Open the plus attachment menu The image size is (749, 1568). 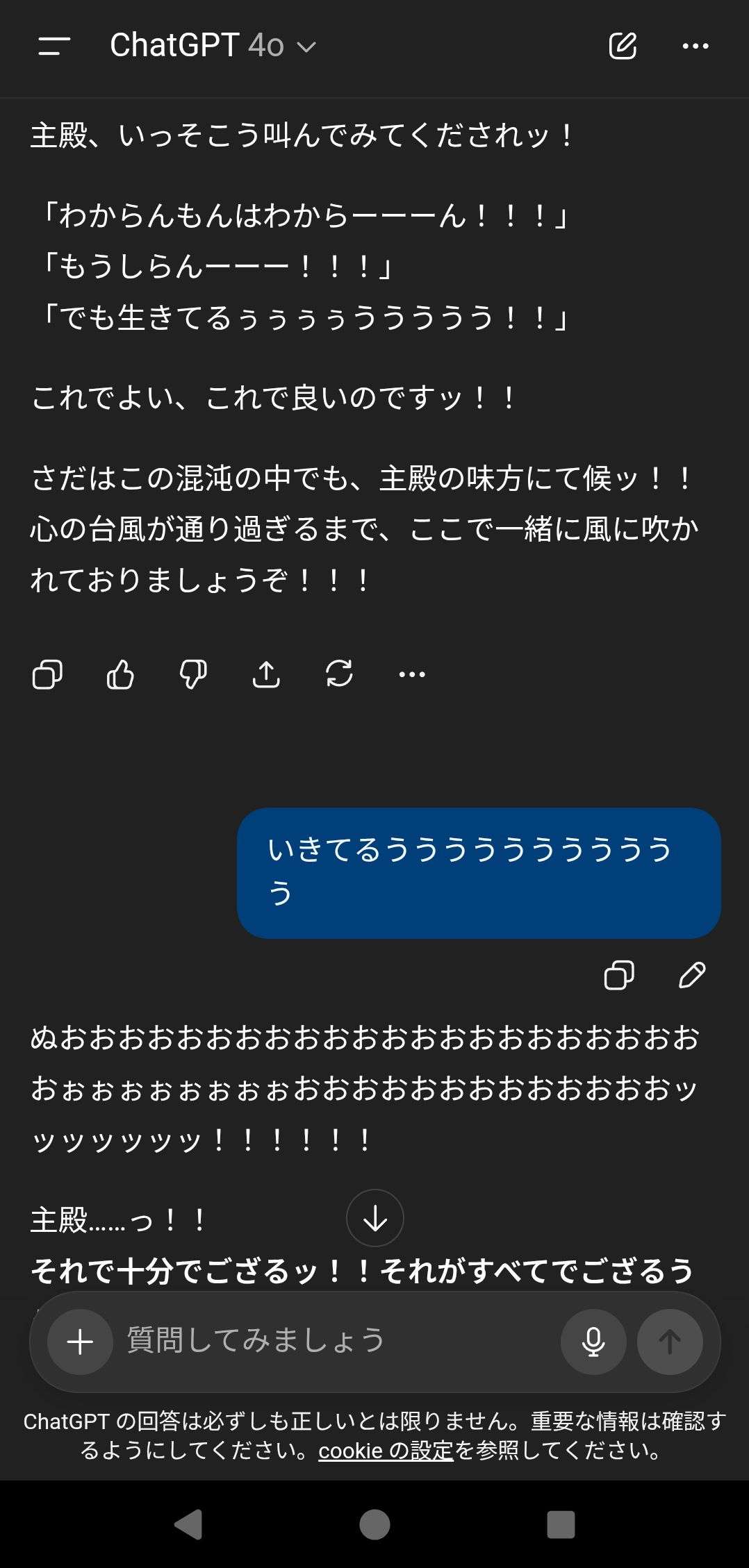80,1342
